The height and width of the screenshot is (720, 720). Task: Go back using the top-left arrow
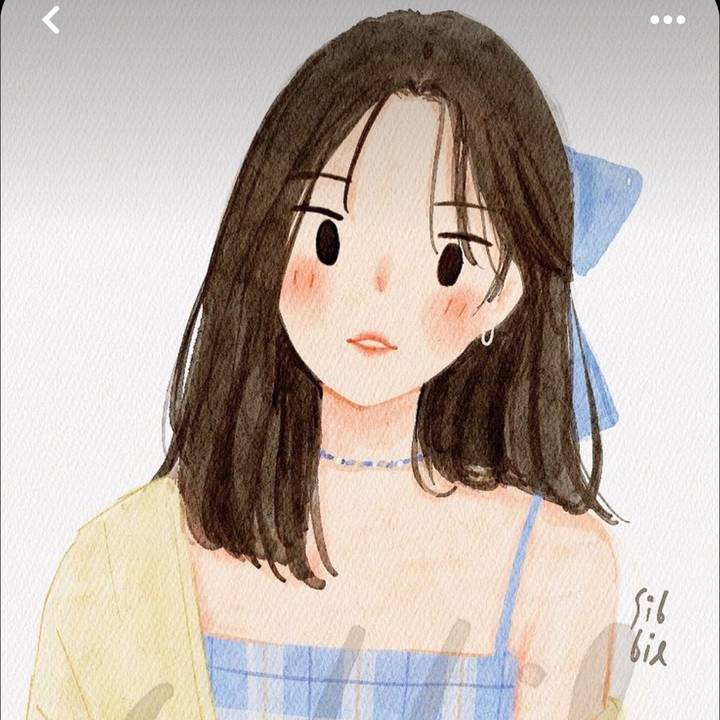51,19
